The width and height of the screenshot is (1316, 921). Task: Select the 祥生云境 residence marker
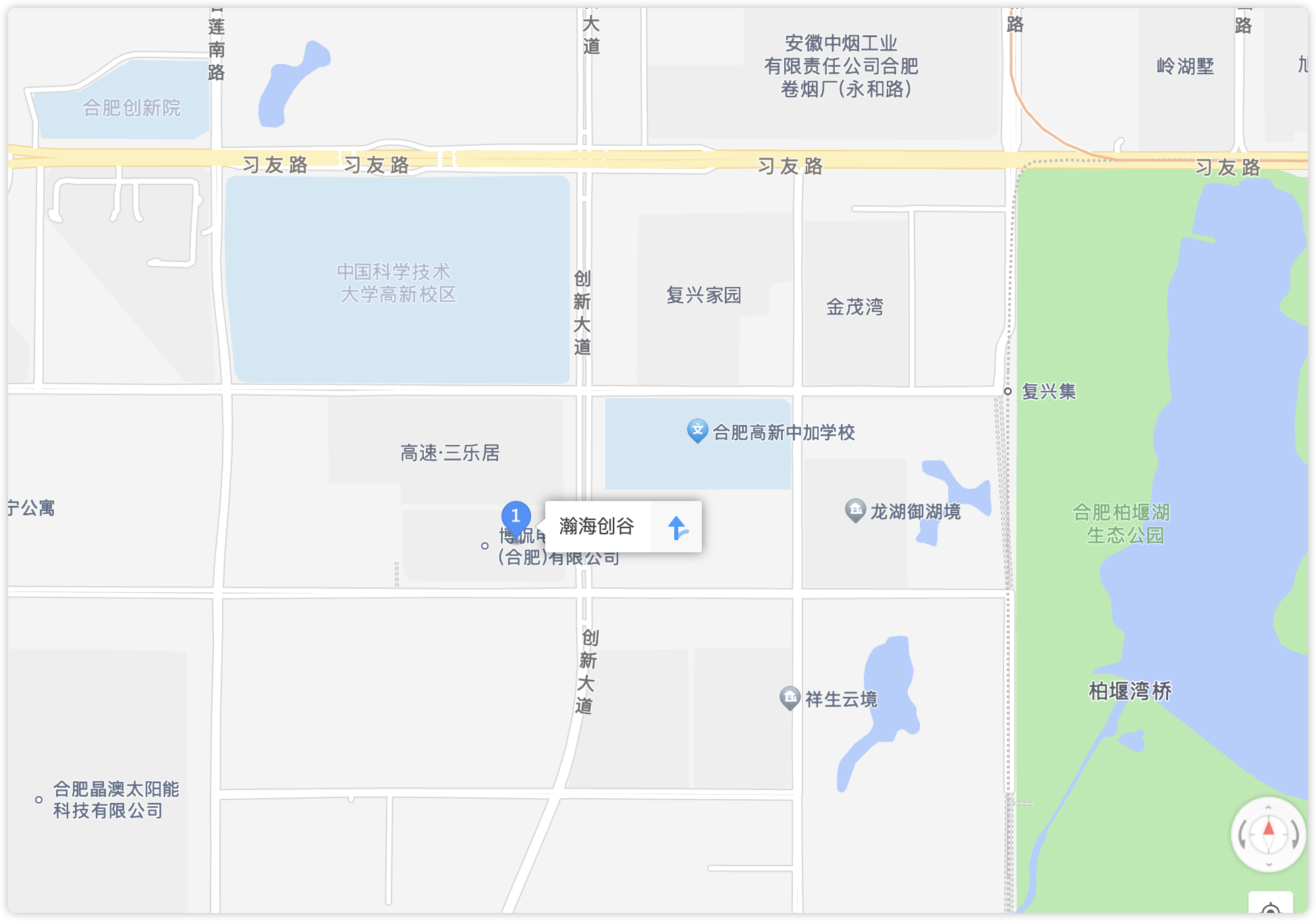(790, 698)
